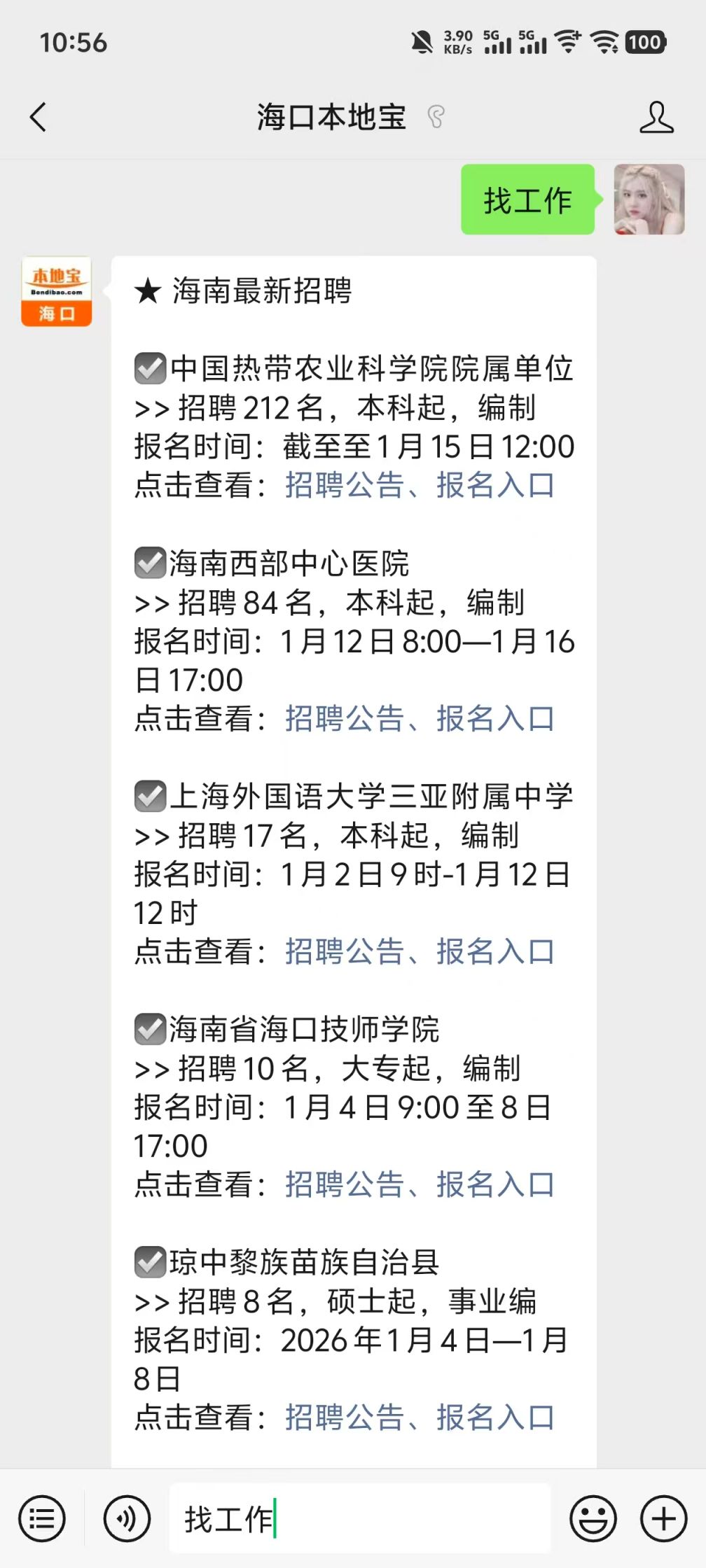Open 招聘公告、报名入口 link for 琼中黎族苗族自治县

pyautogui.click(x=419, y=1417)
